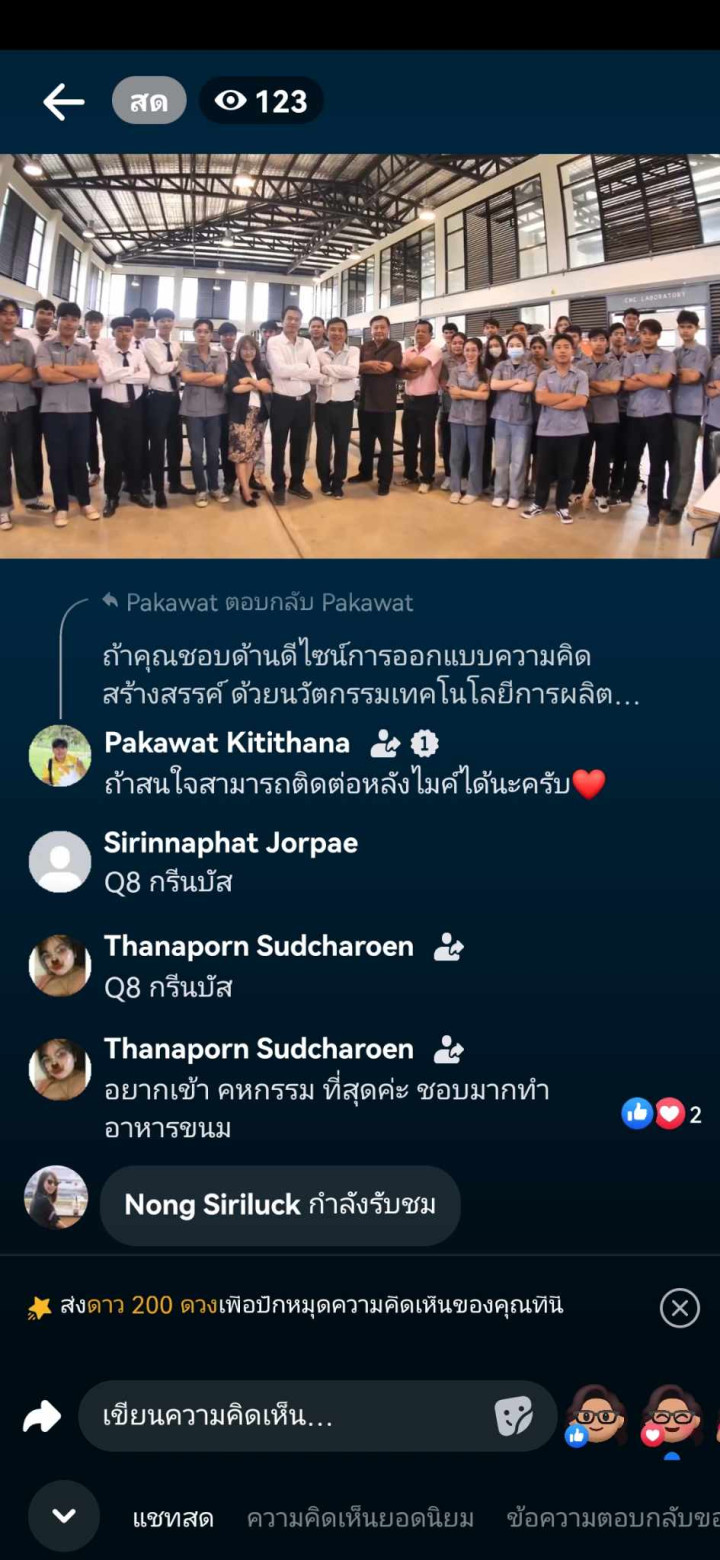Send the love avatar reaction

coord(672,1416)
